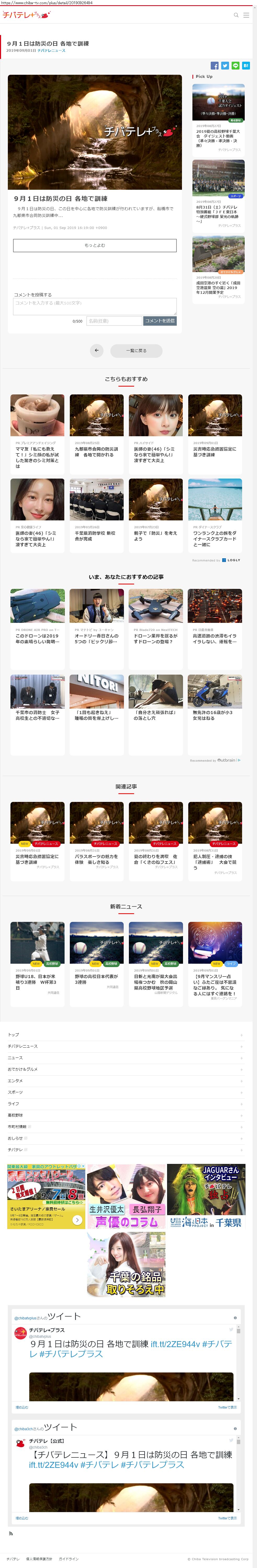Tap the back arrow button

pos(96,351)
